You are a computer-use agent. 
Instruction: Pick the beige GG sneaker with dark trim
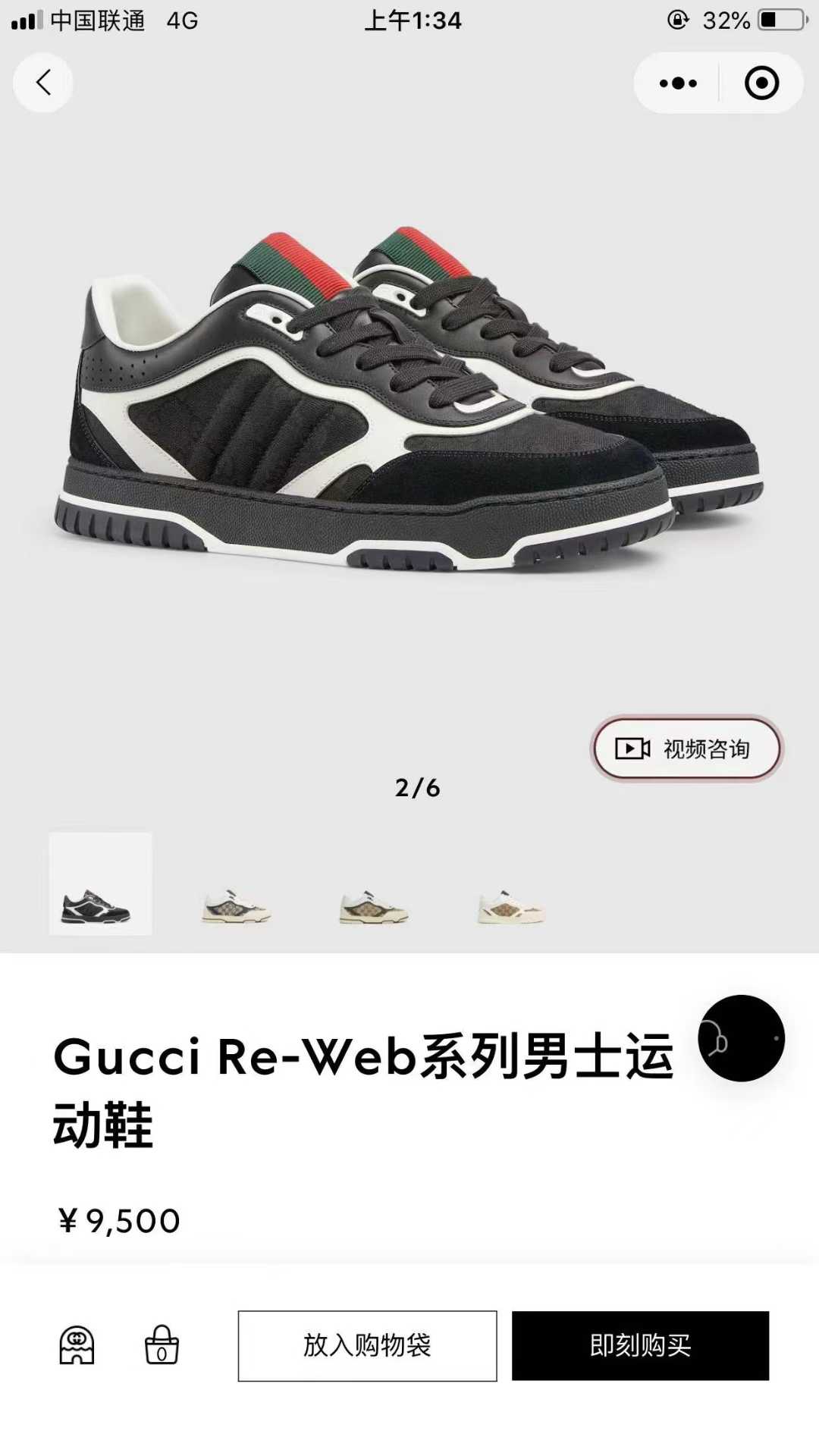point(374,905)
